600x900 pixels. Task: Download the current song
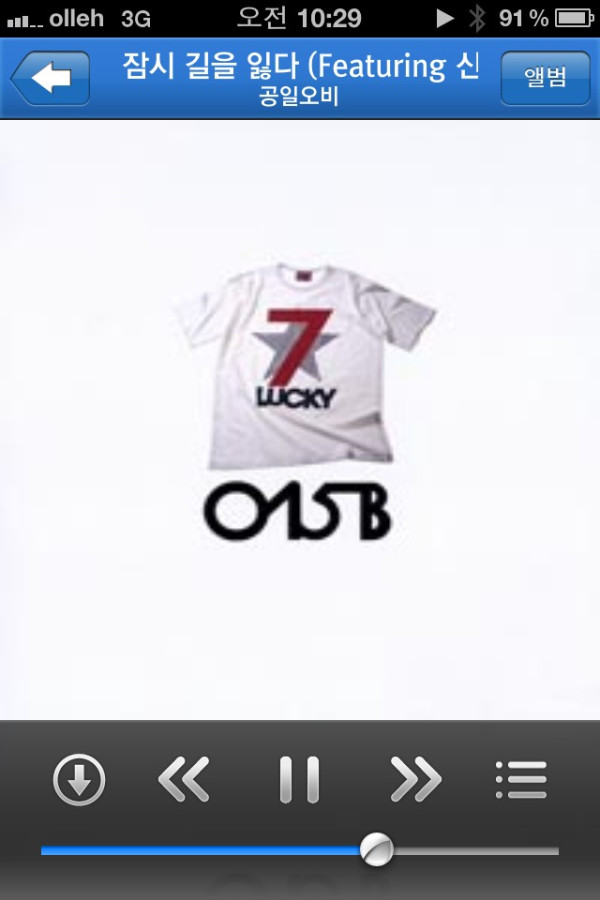[79, 779]
